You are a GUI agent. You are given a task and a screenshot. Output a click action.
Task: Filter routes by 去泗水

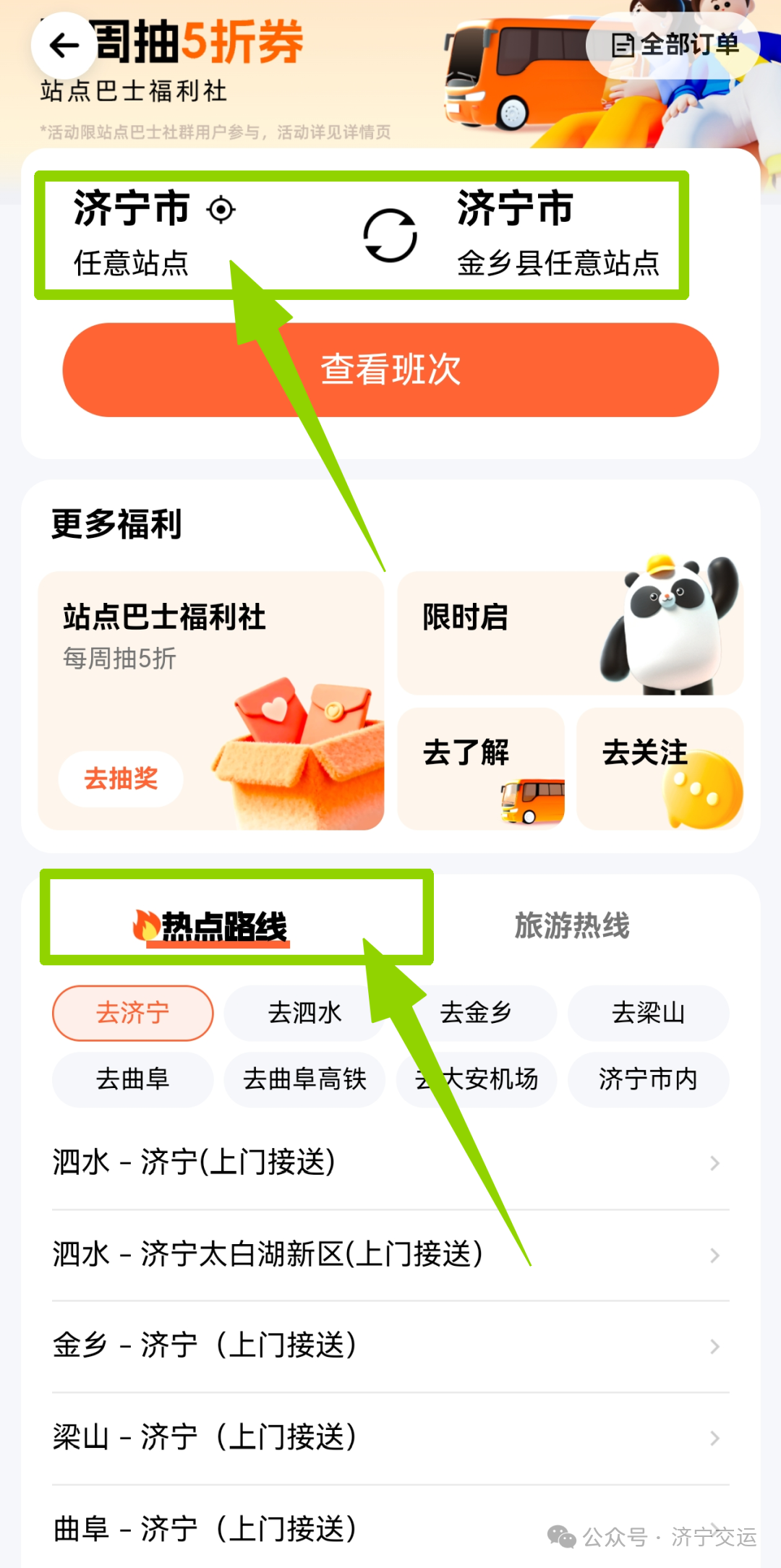pos(304,1013)
